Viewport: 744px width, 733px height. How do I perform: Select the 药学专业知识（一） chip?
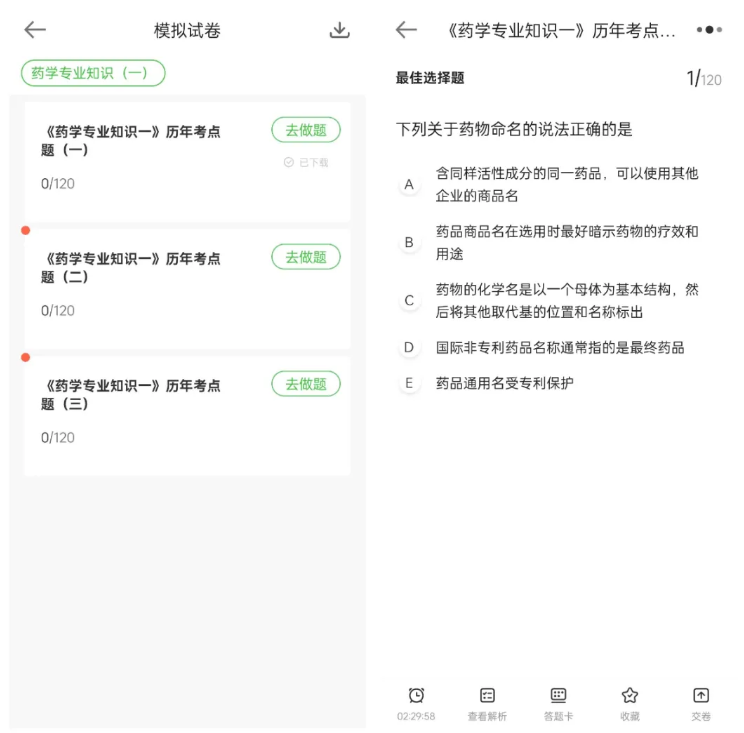93,73
